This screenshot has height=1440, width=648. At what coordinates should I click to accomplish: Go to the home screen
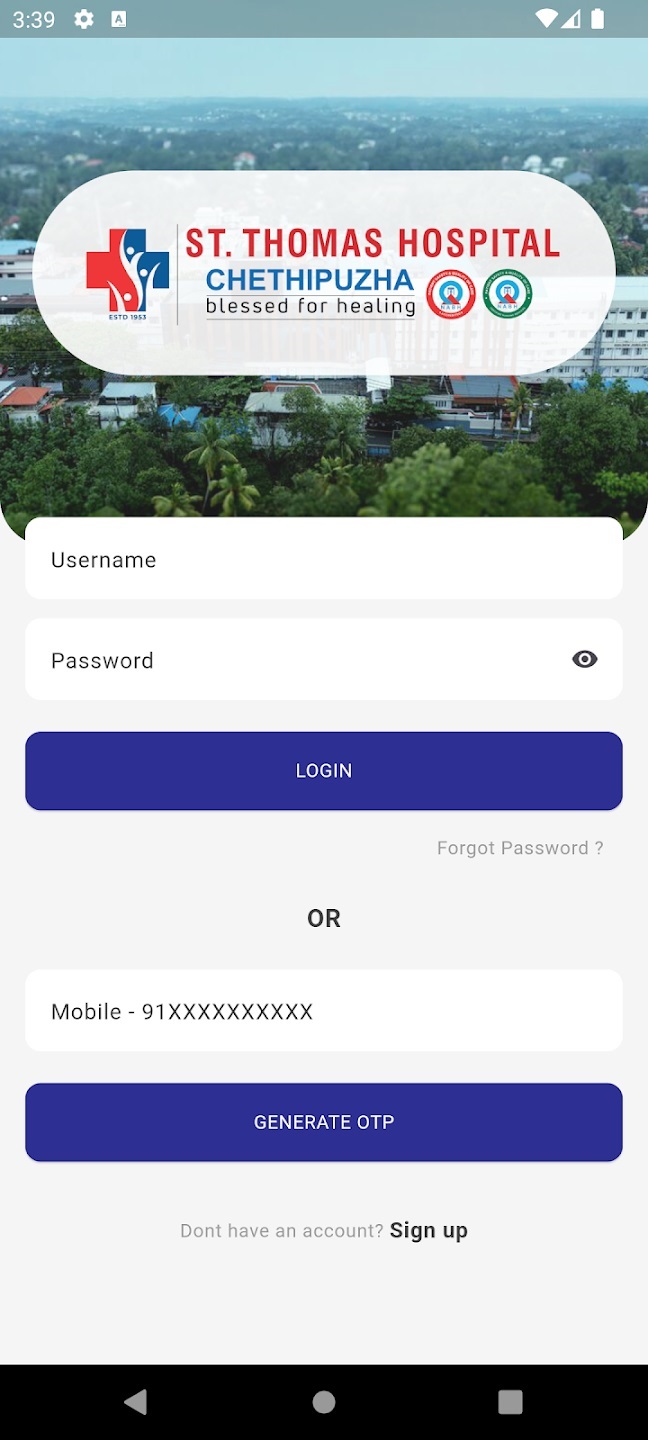coord(324,1402)
